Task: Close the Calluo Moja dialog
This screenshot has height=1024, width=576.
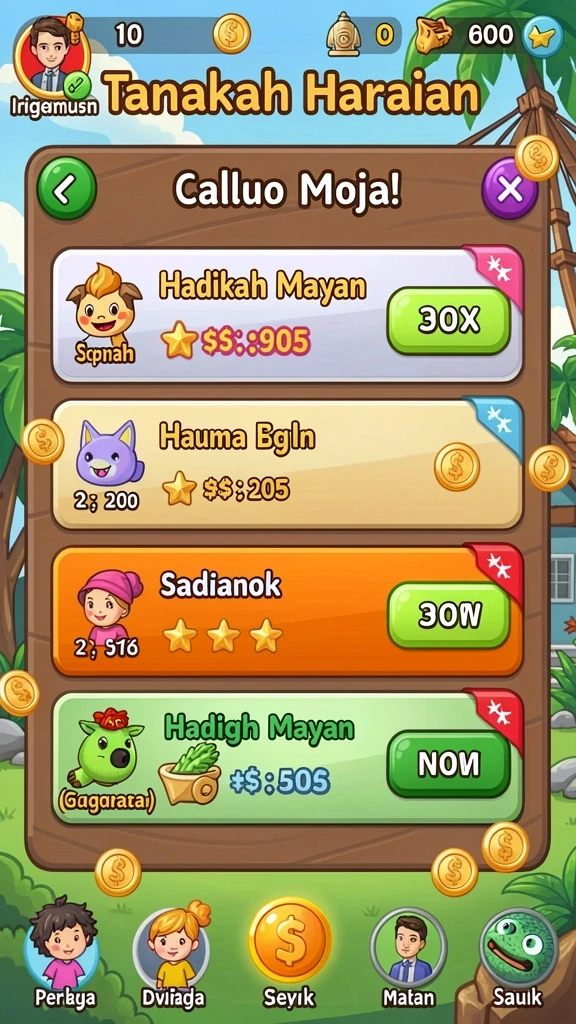Action: [510, 189]
